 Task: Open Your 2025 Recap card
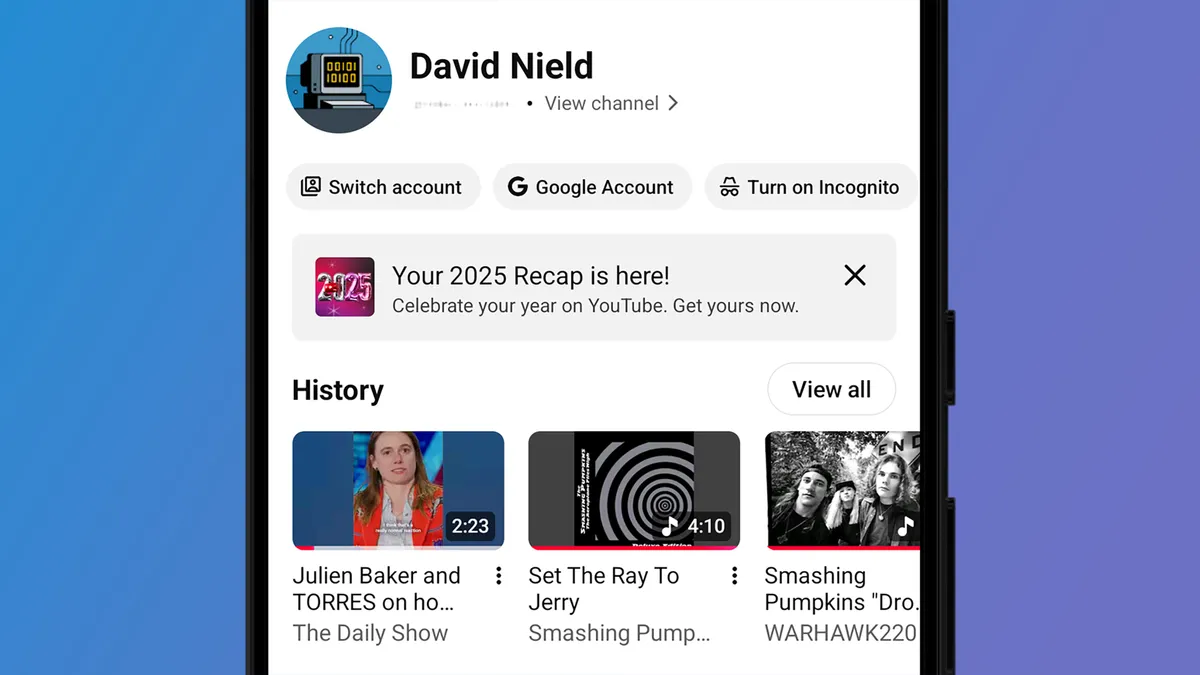tap(560, 288)
